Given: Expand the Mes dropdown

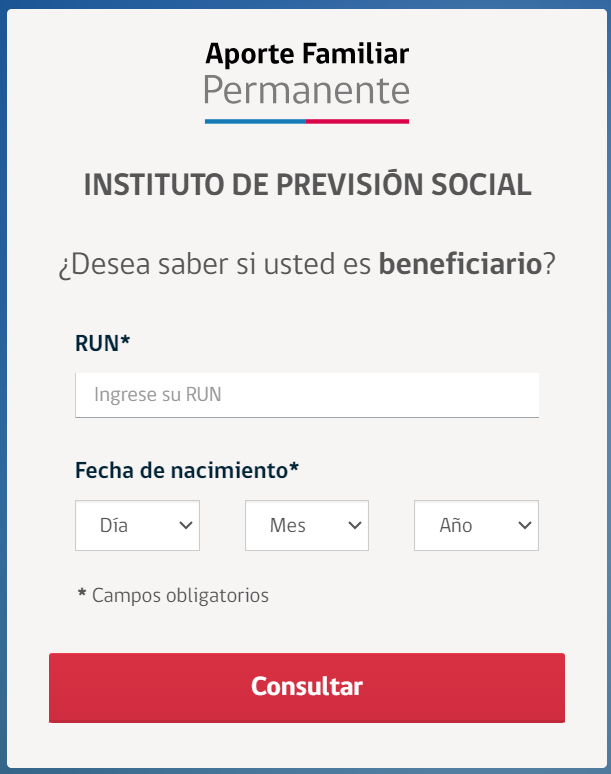Looking at the screenshot, I should 307,525.
